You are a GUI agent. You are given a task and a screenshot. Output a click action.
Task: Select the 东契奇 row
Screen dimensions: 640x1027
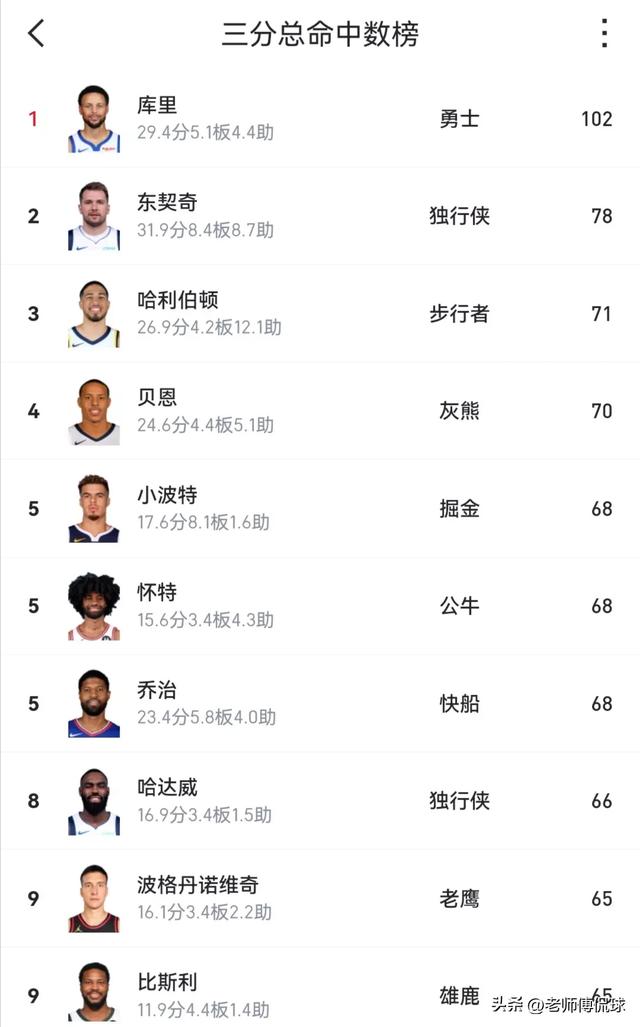coord(320,216)
